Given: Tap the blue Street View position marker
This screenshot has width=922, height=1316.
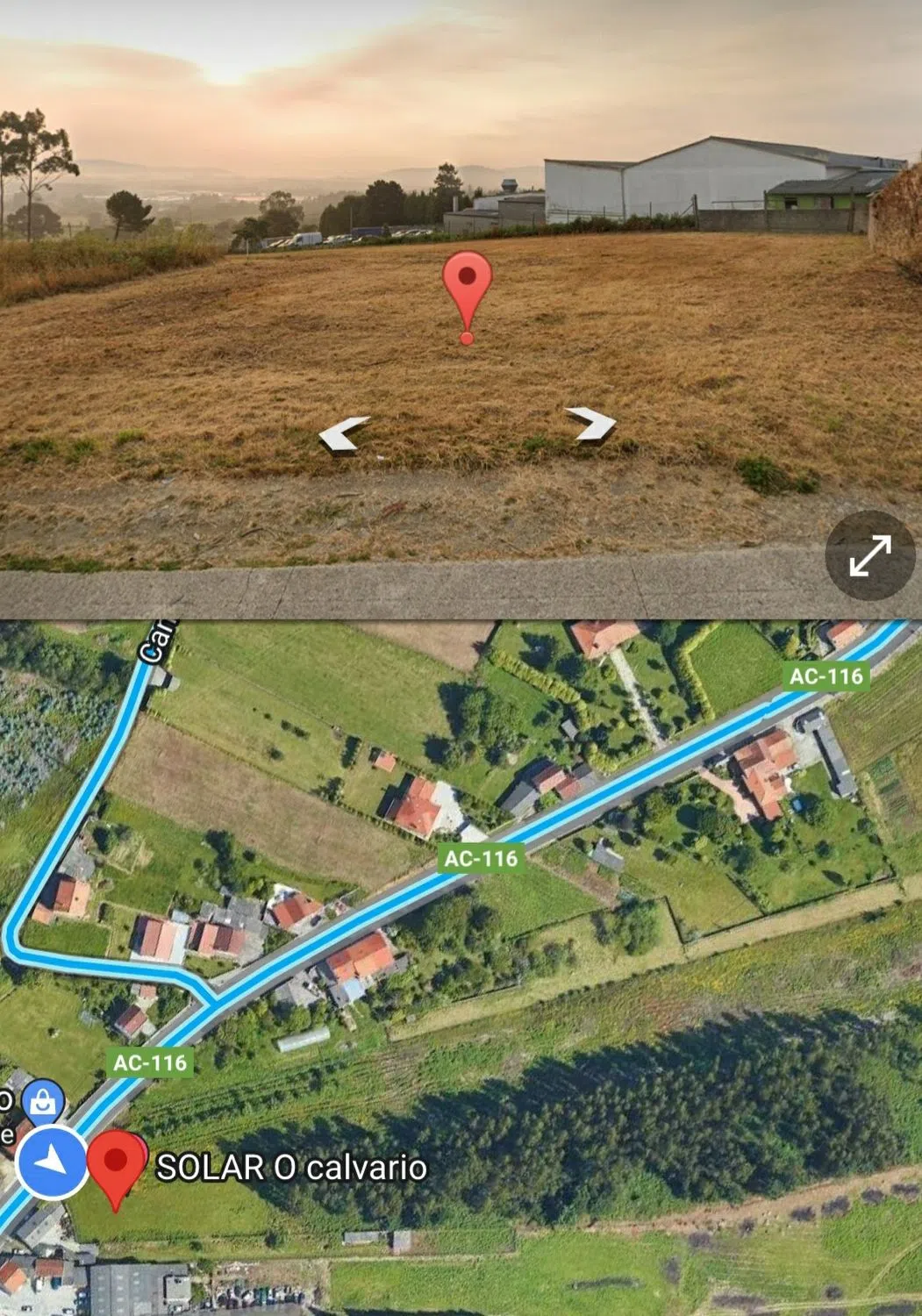Looking at the screenshot, I should click(x=53, y=1163).
